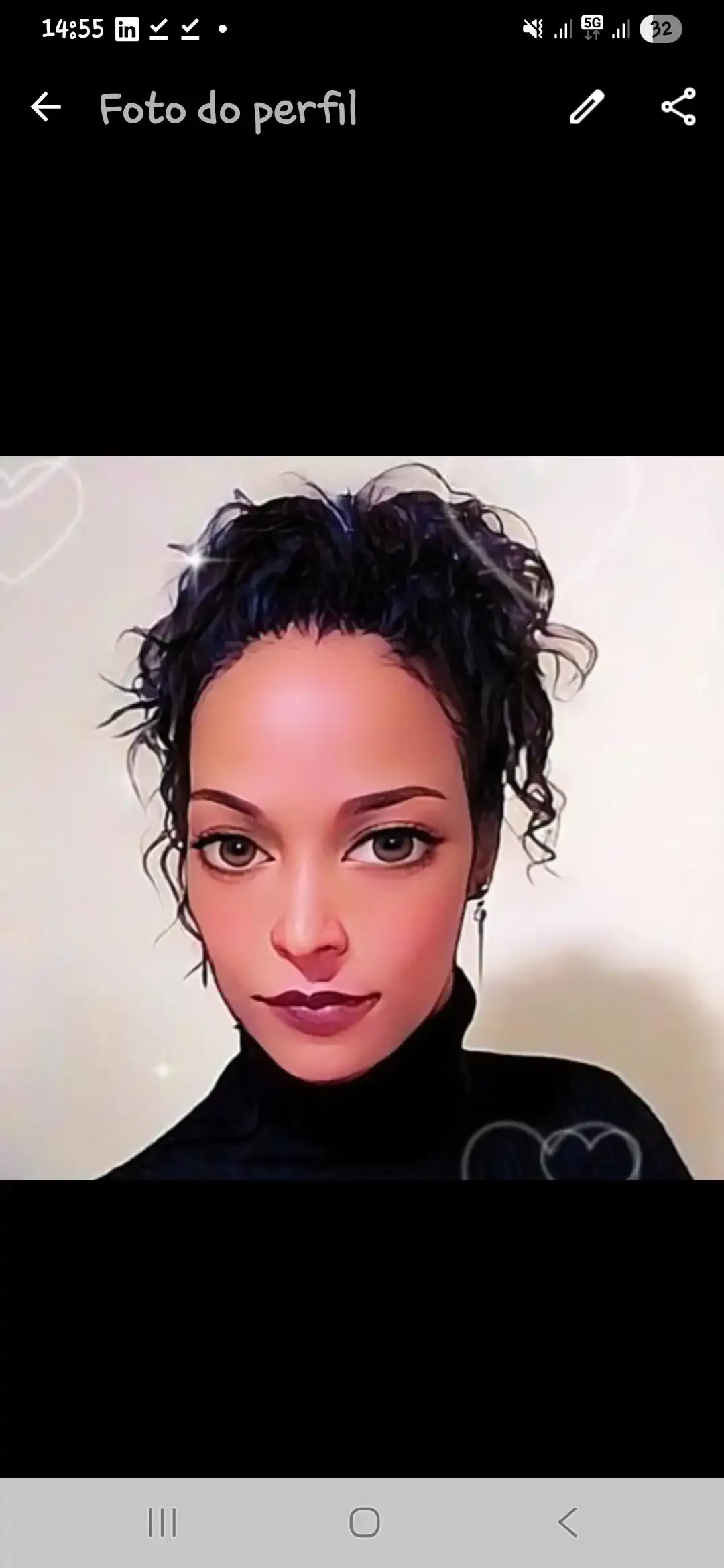
Task: Share the profile photo
Action: 678,107
